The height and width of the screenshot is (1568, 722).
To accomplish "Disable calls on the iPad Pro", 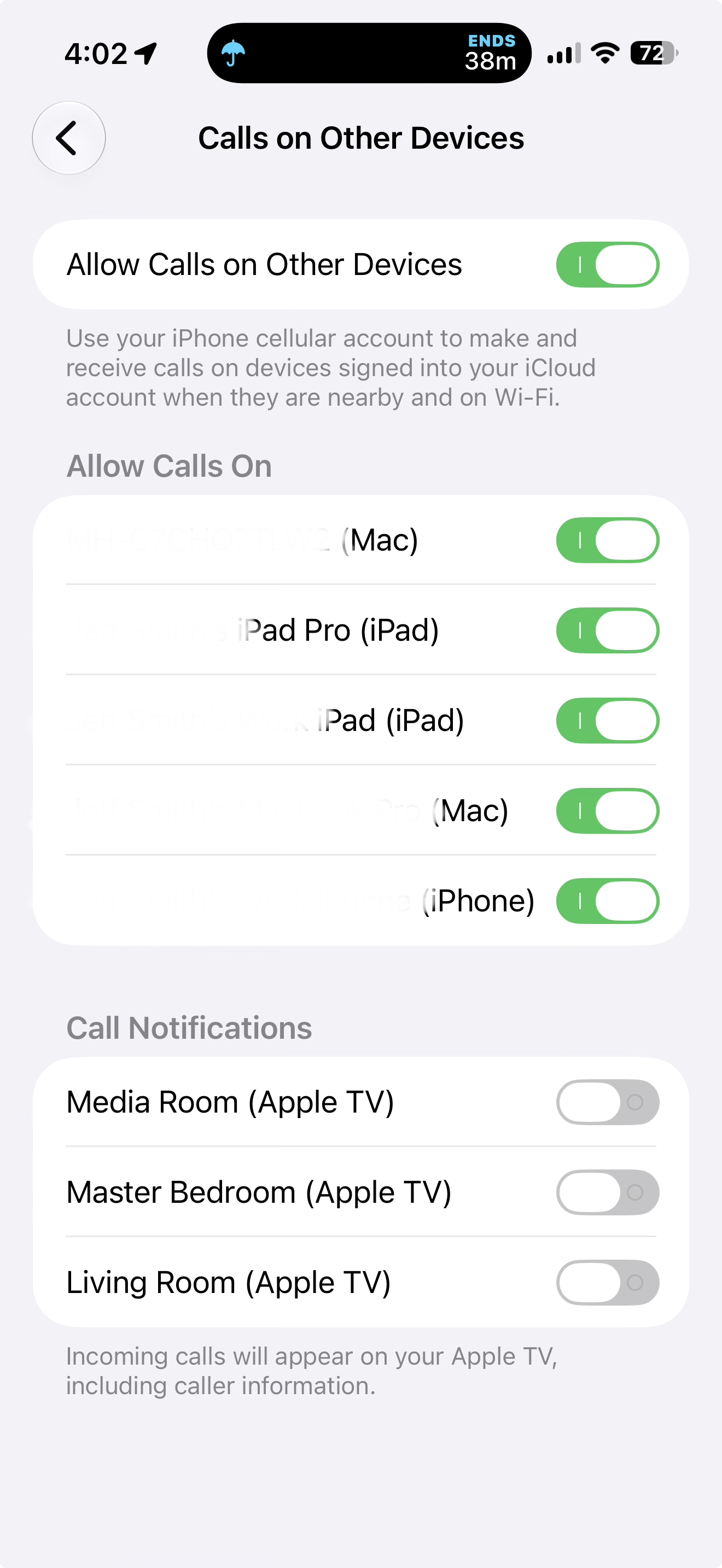I will [607, 630].
